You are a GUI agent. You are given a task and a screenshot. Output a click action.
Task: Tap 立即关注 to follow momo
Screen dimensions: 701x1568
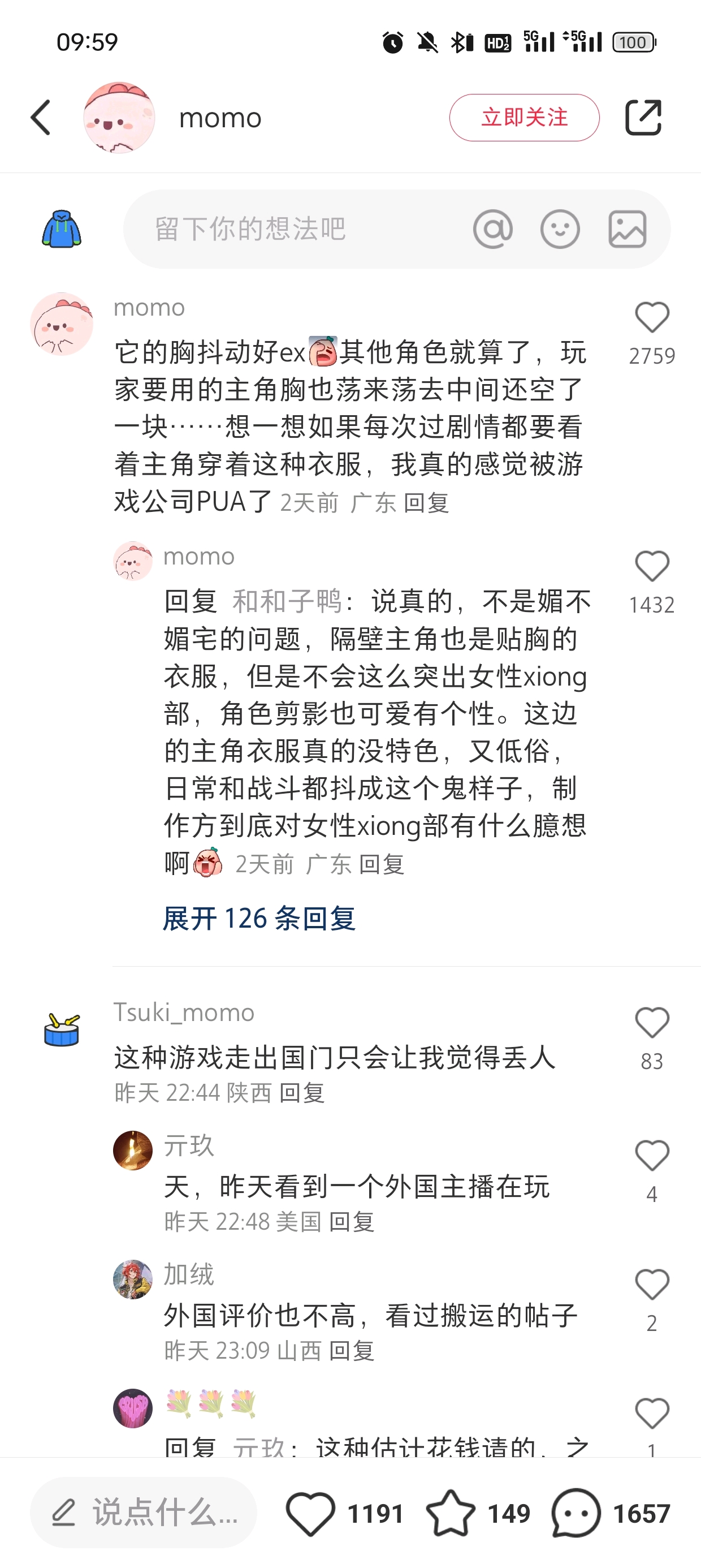point(524,118)
